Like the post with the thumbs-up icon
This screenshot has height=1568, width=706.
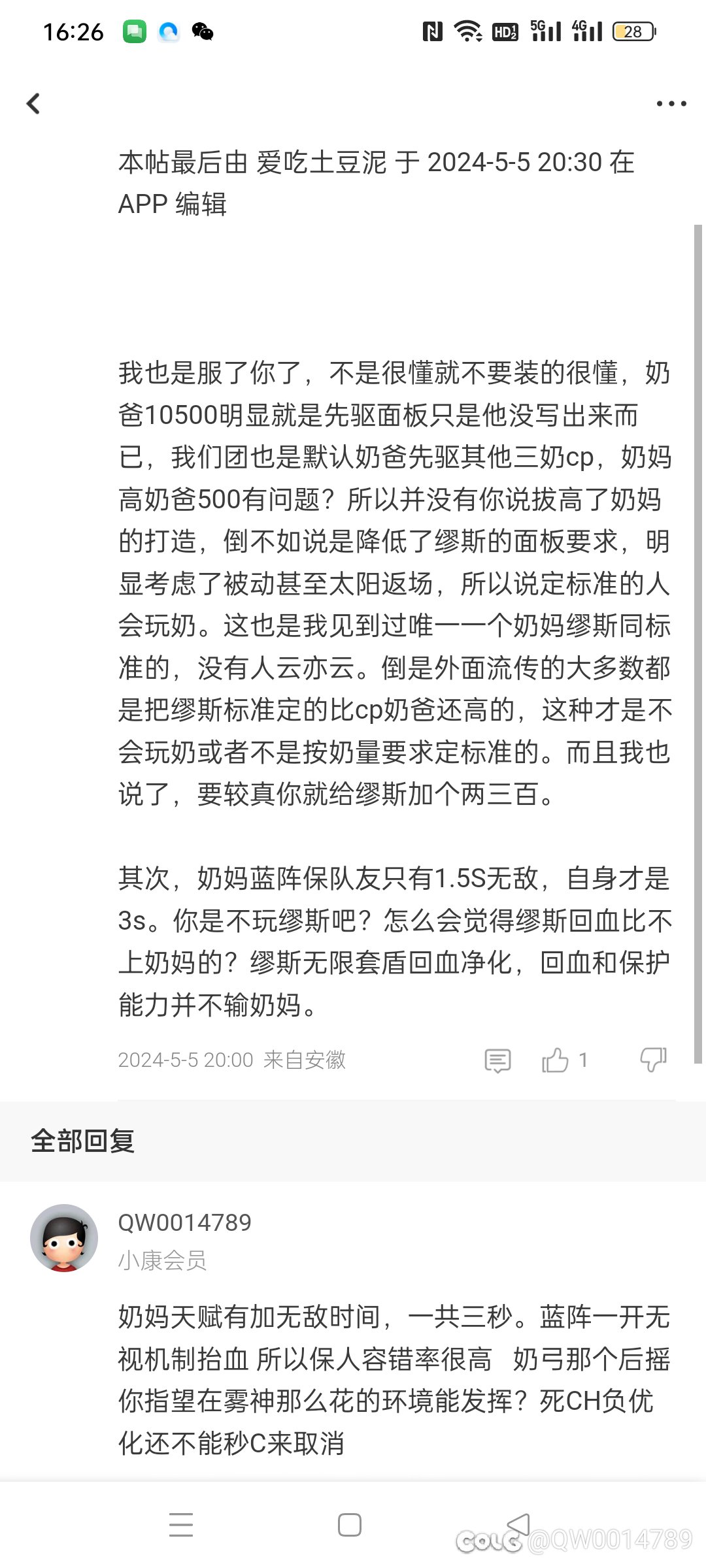click(x=555, y=1060)
